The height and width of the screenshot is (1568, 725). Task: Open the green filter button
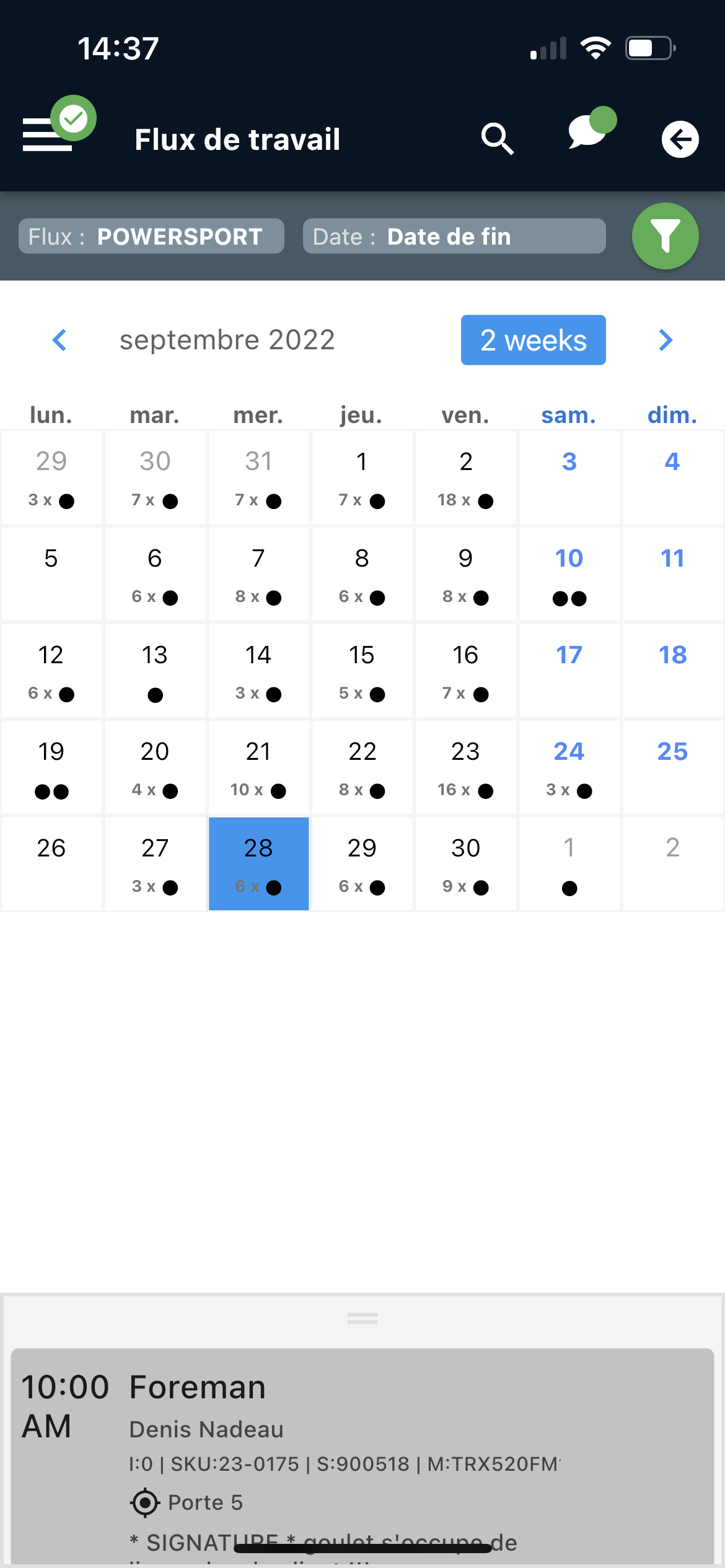(665, 236)
